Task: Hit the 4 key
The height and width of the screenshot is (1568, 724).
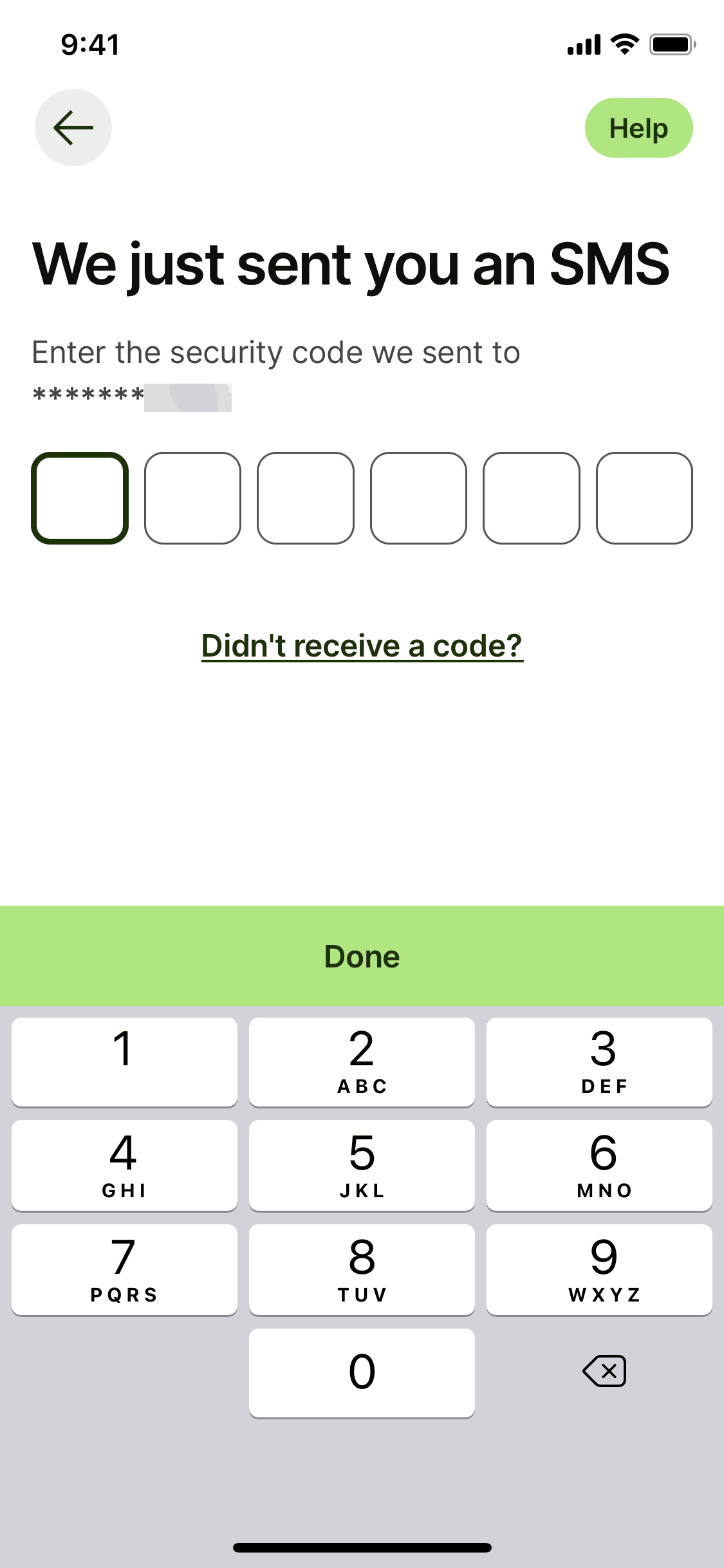Action: (124, 1165)
